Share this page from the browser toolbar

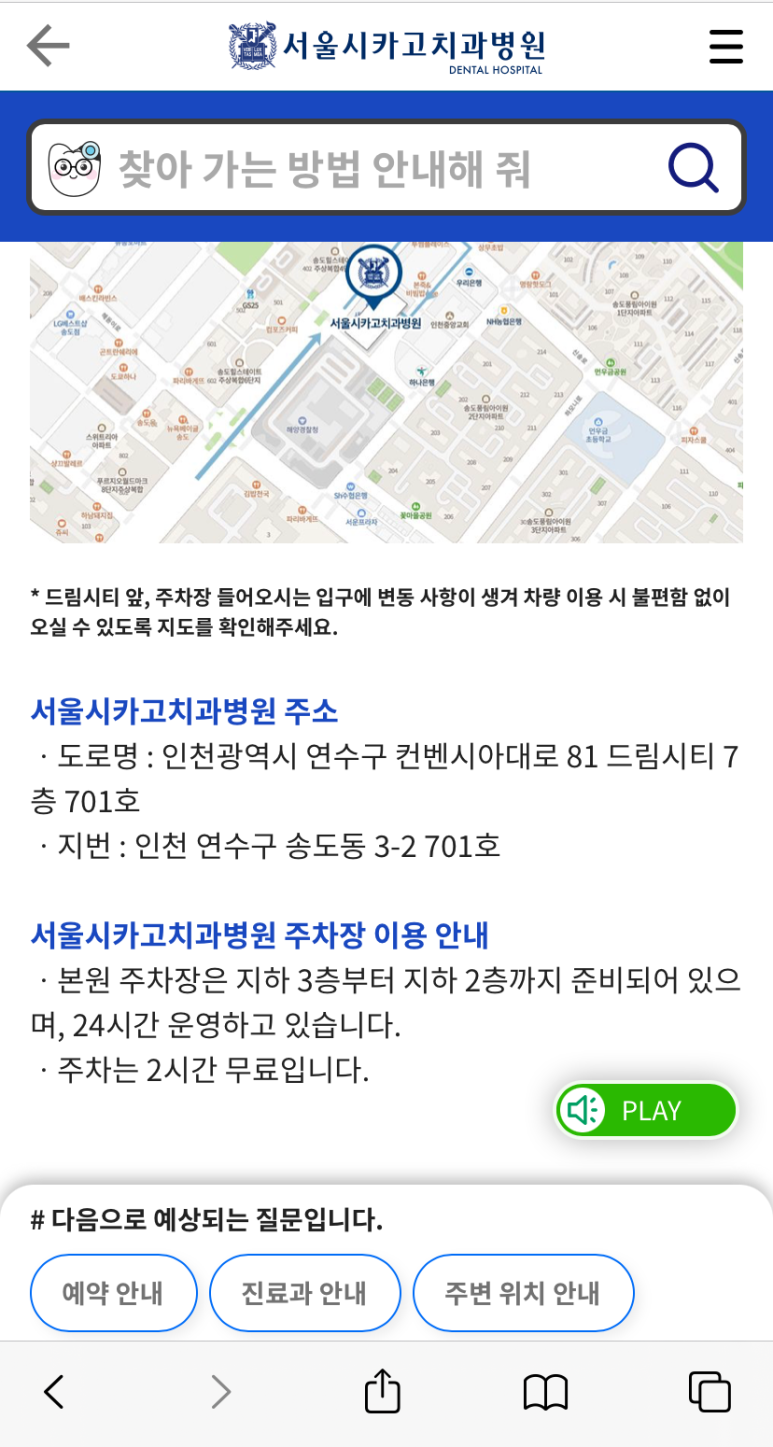(x=382, y=1391)
